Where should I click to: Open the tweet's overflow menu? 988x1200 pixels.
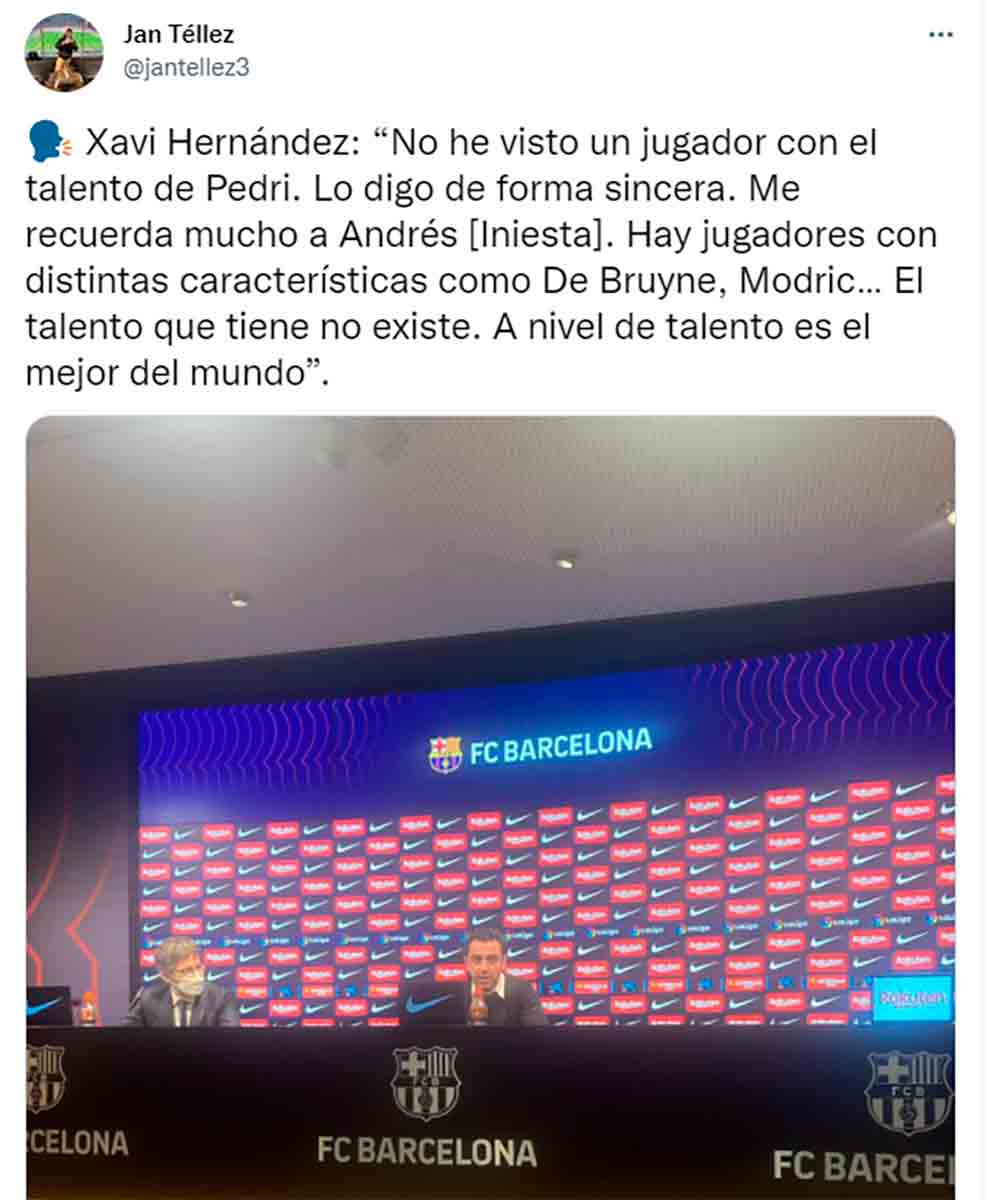940,34
